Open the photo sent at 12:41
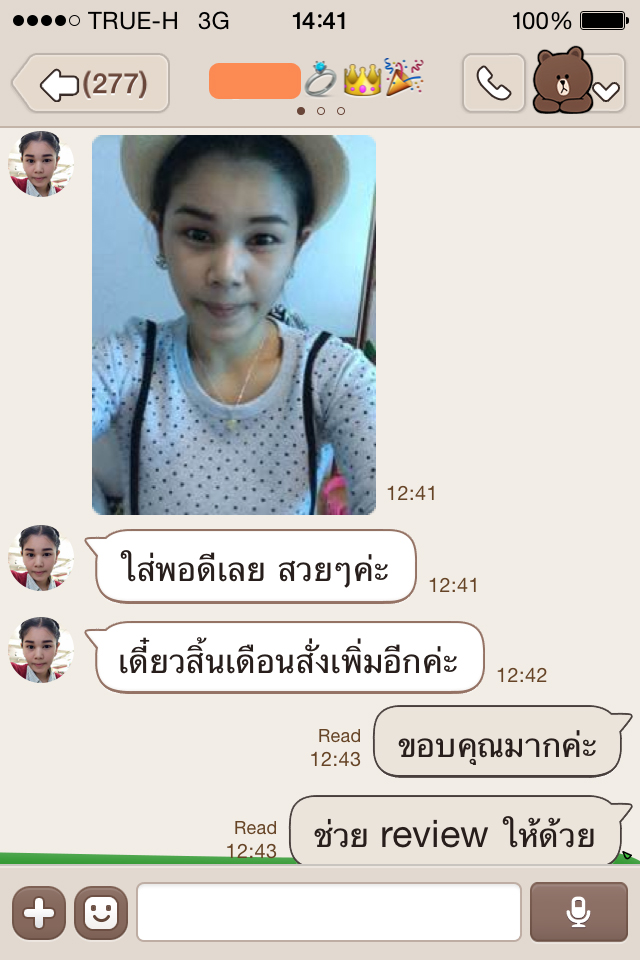The height and width of the screenshot is (960, 640). pos(234,325)
